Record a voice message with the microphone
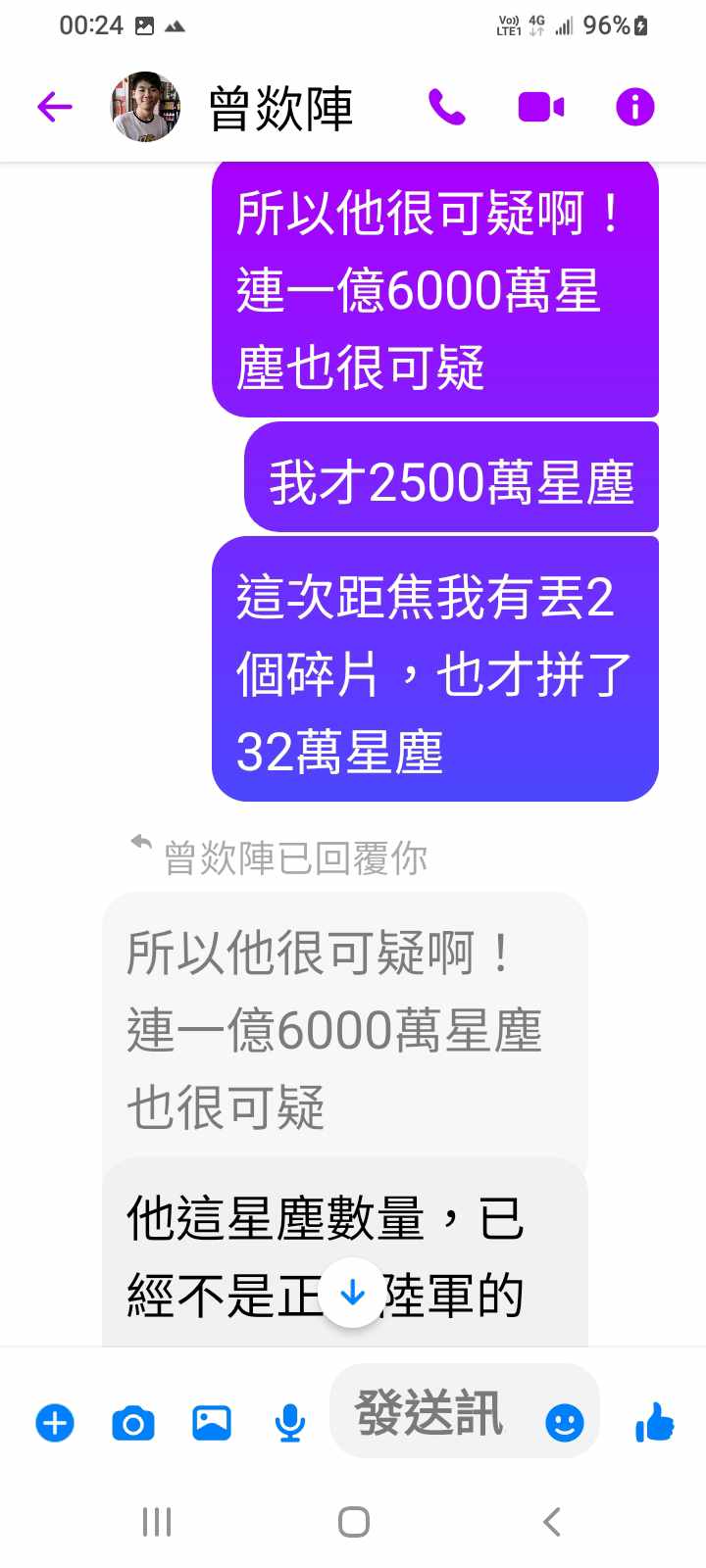Viewport: 706px width, 1568px height. [x=289, y=1422]
